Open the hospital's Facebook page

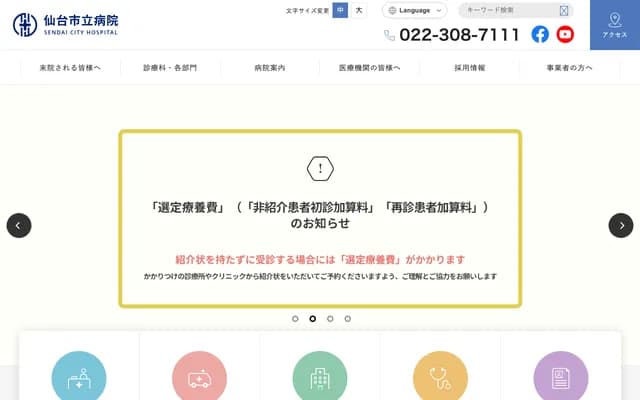[540, 34]
